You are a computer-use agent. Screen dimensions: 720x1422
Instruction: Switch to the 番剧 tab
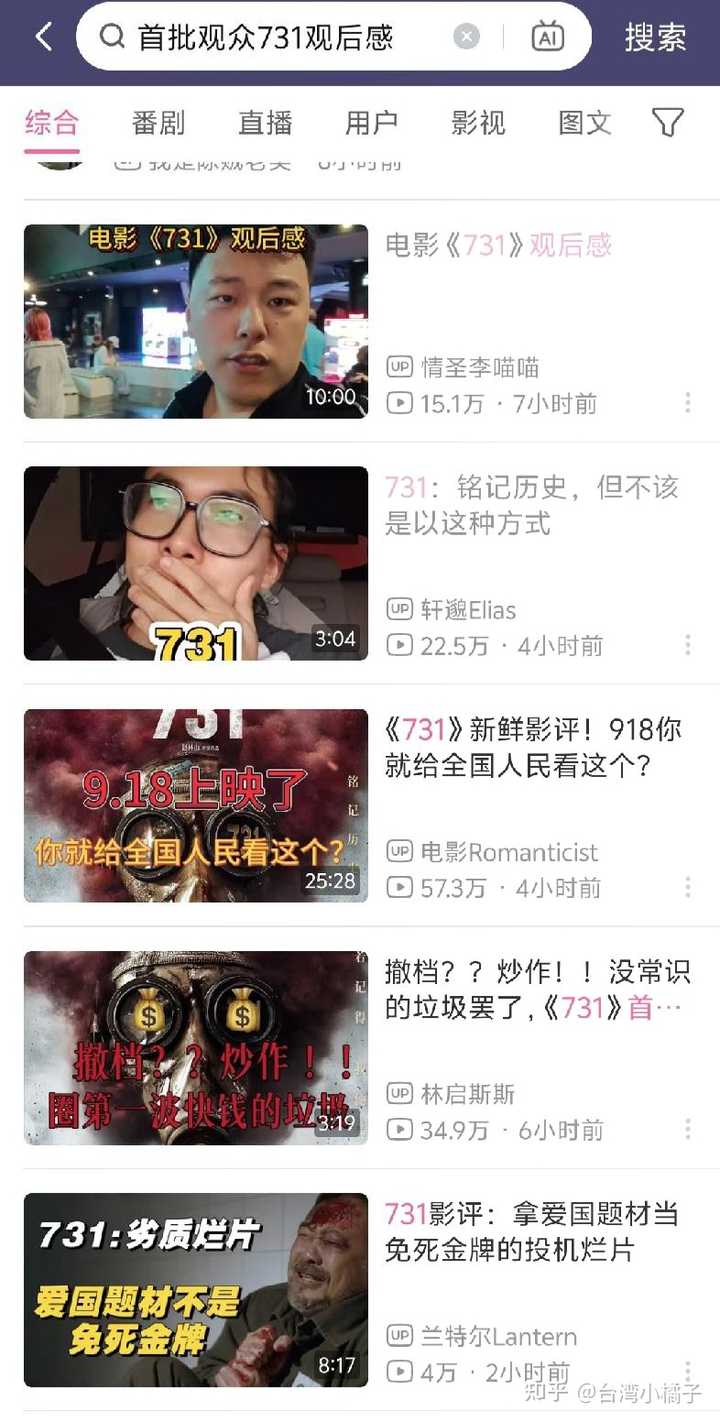coord(158,123)
